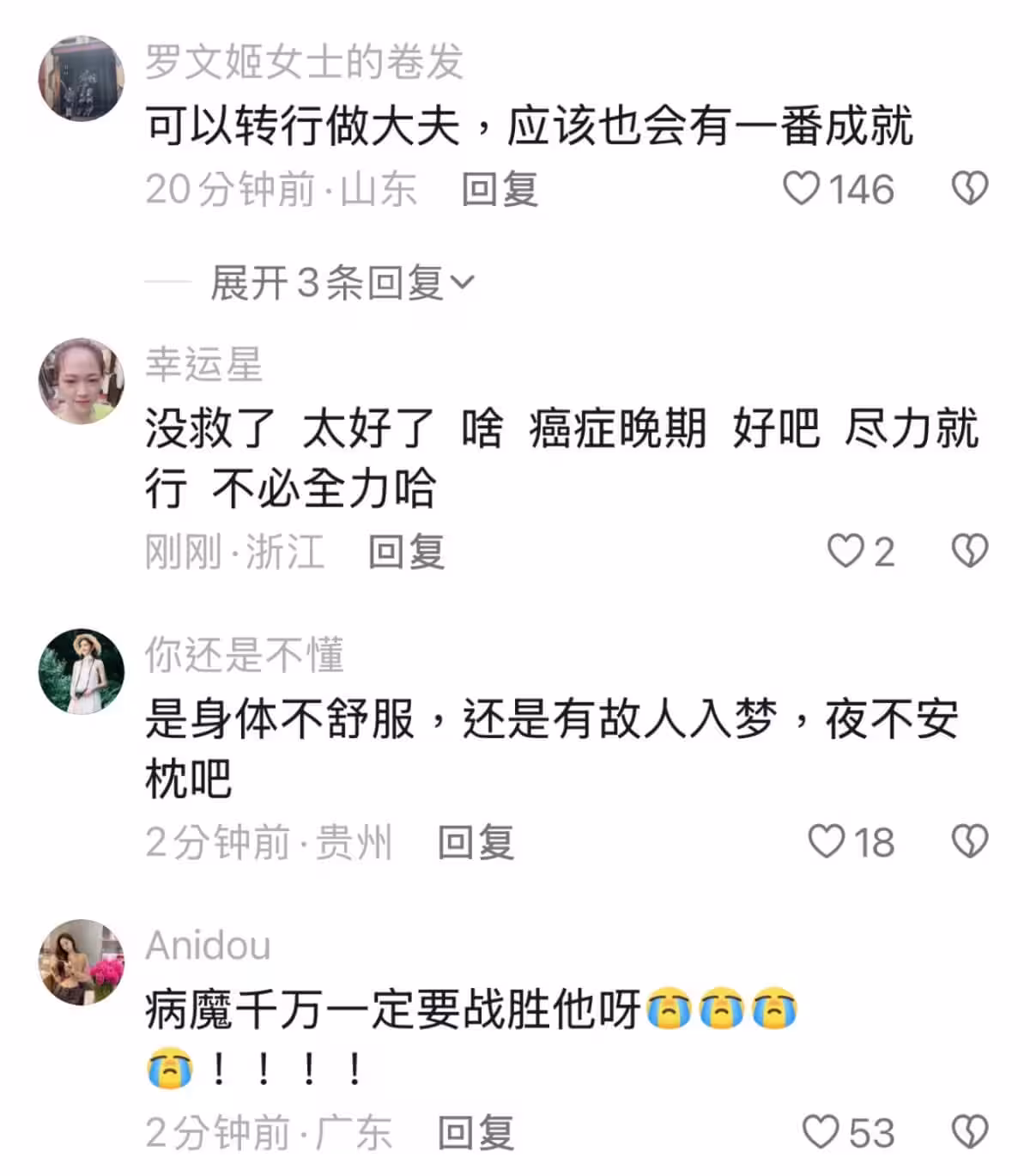View Anidou's profile via avatar
This screenshot has width=1030, height=1176.
82,961
